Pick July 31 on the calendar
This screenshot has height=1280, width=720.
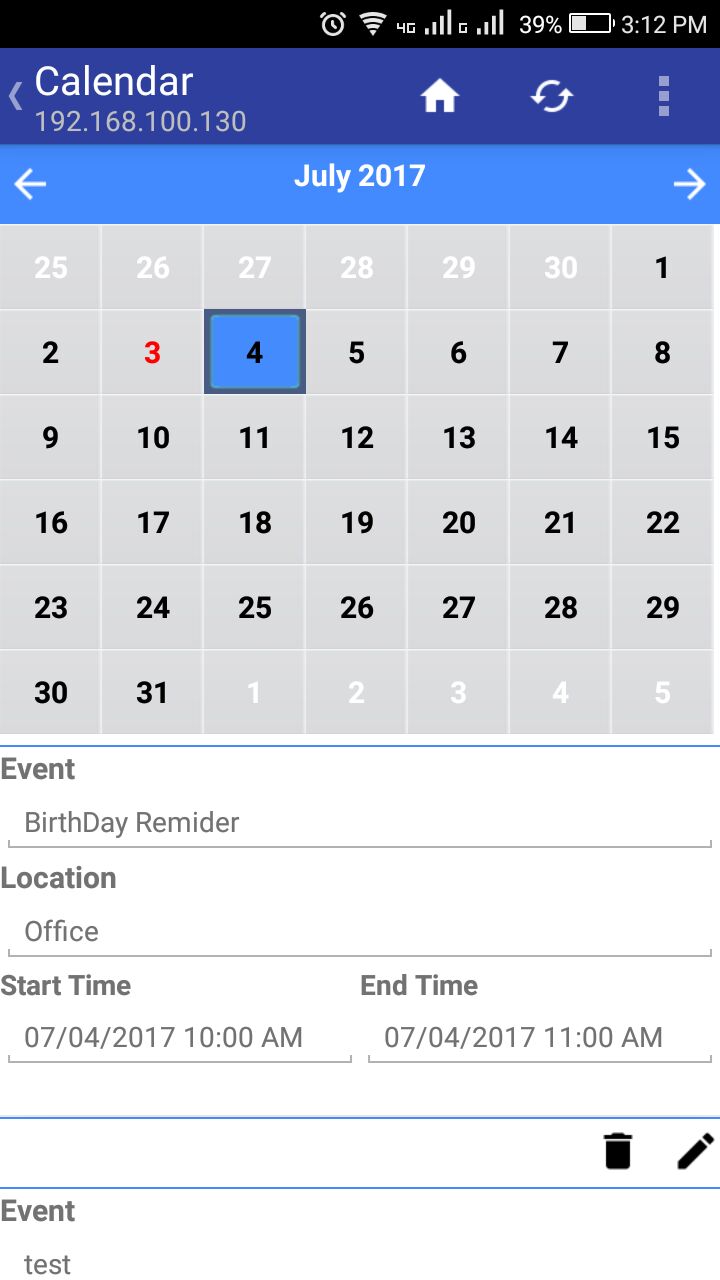[152, 692]
